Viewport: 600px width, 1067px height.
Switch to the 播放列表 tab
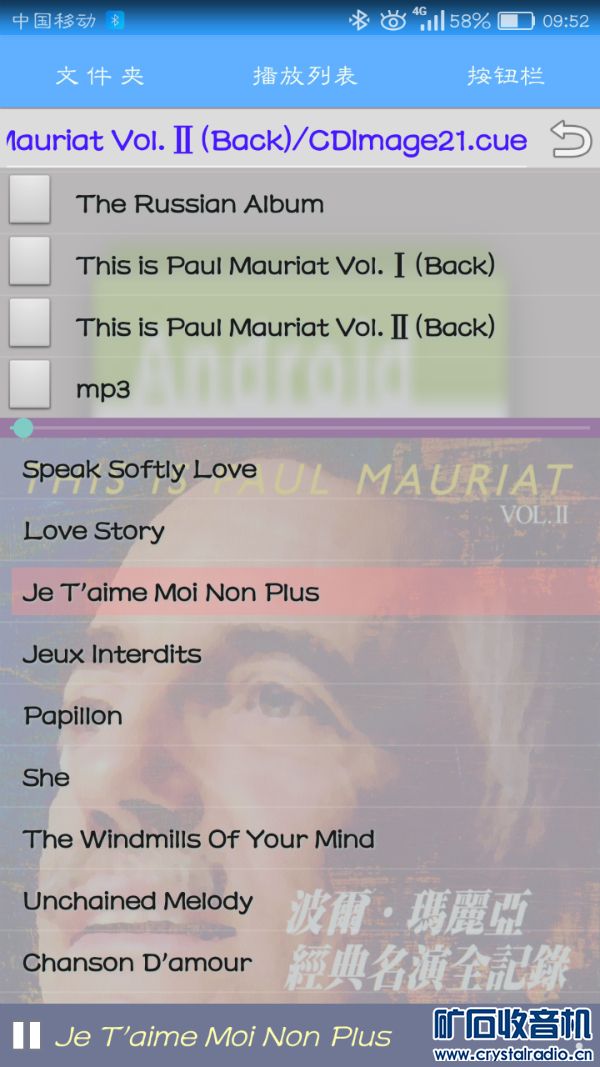(304, 76)
